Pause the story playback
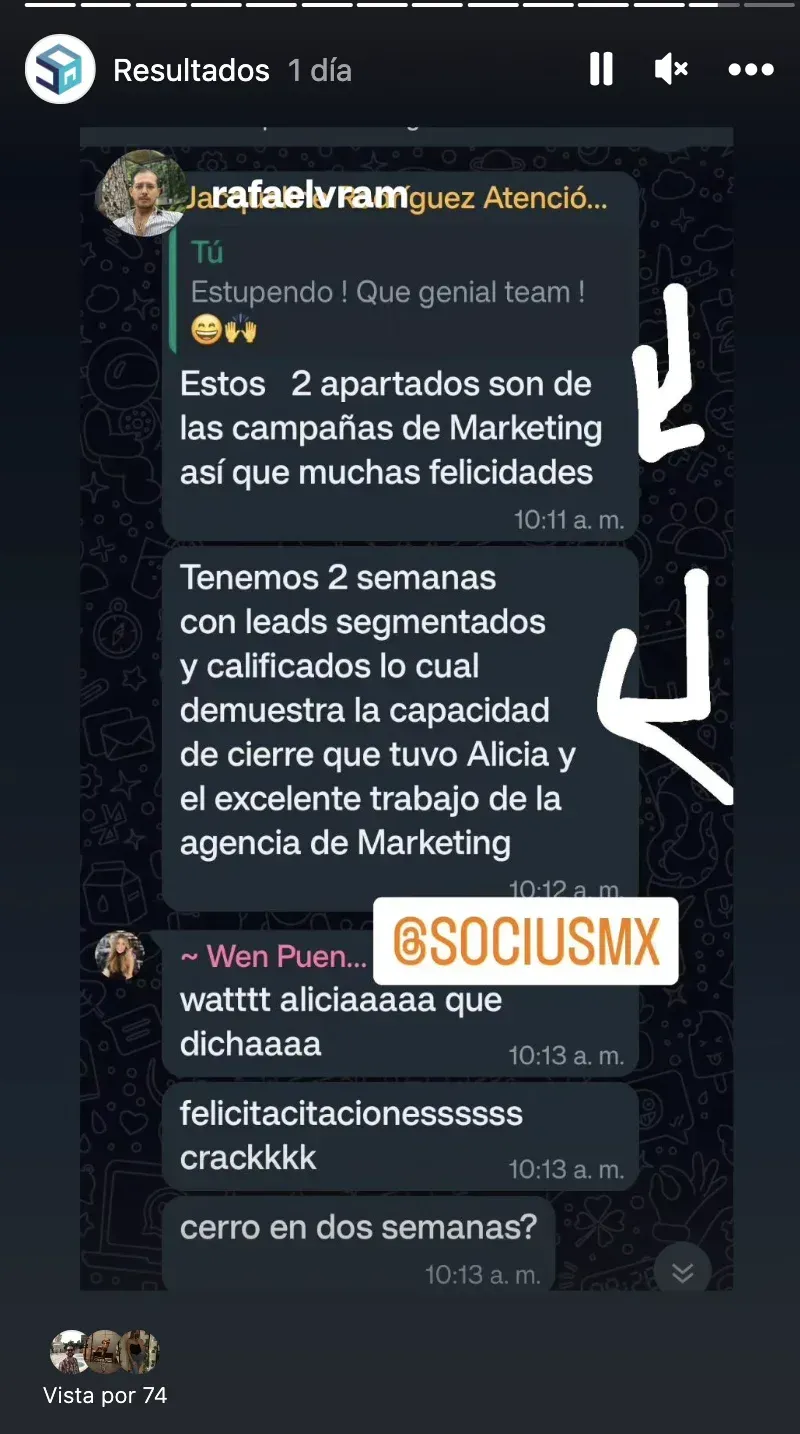The image size is (800, 1434). [x=601, y=69]
